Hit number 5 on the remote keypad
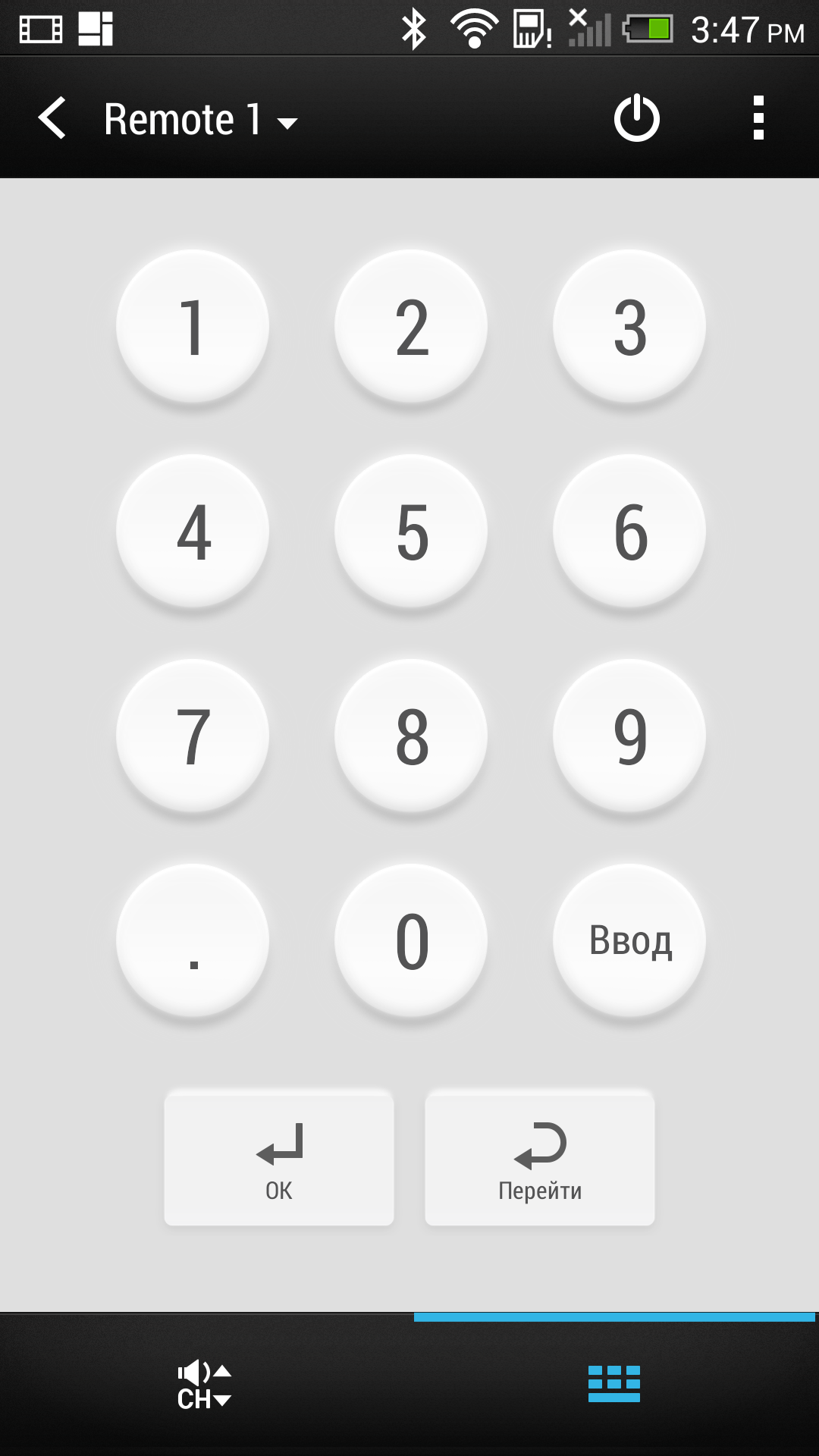The height and width of the screenshot is (1456, 819). pos(411,532)
